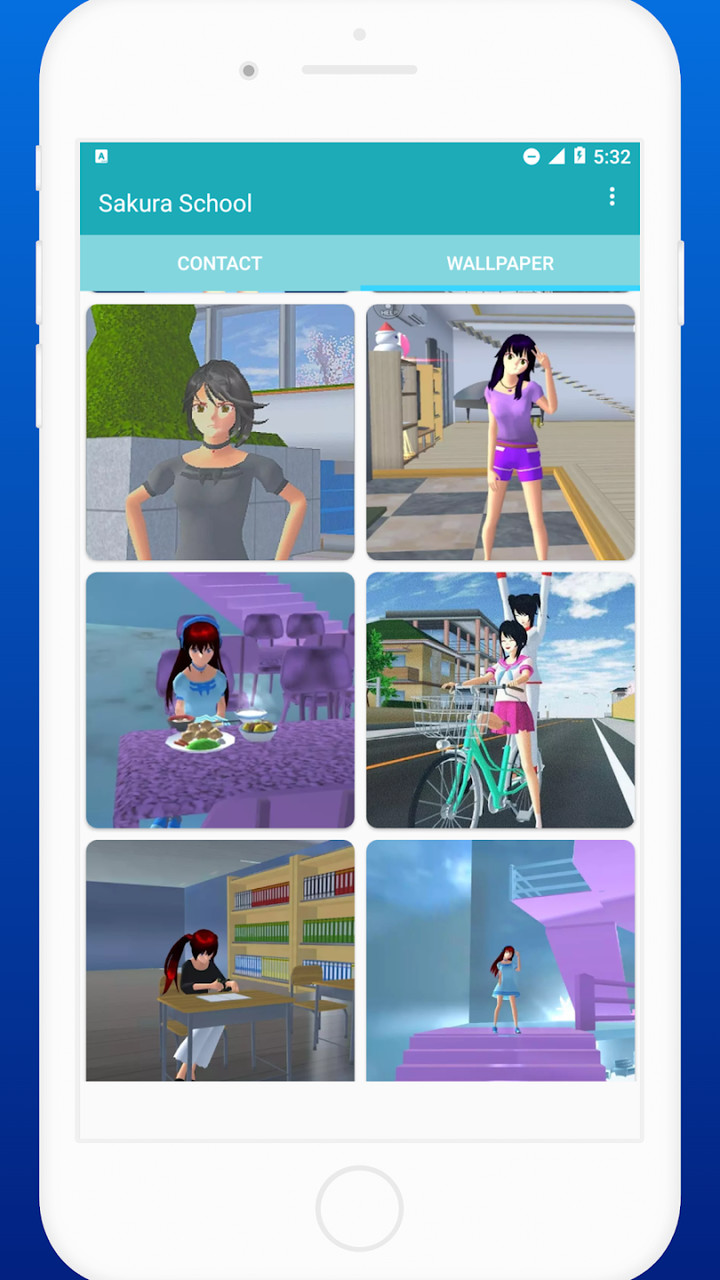This screenshot has width=720, height=1280.
Task: Tap the camera dot above the screen
Action: pos(247,71)
